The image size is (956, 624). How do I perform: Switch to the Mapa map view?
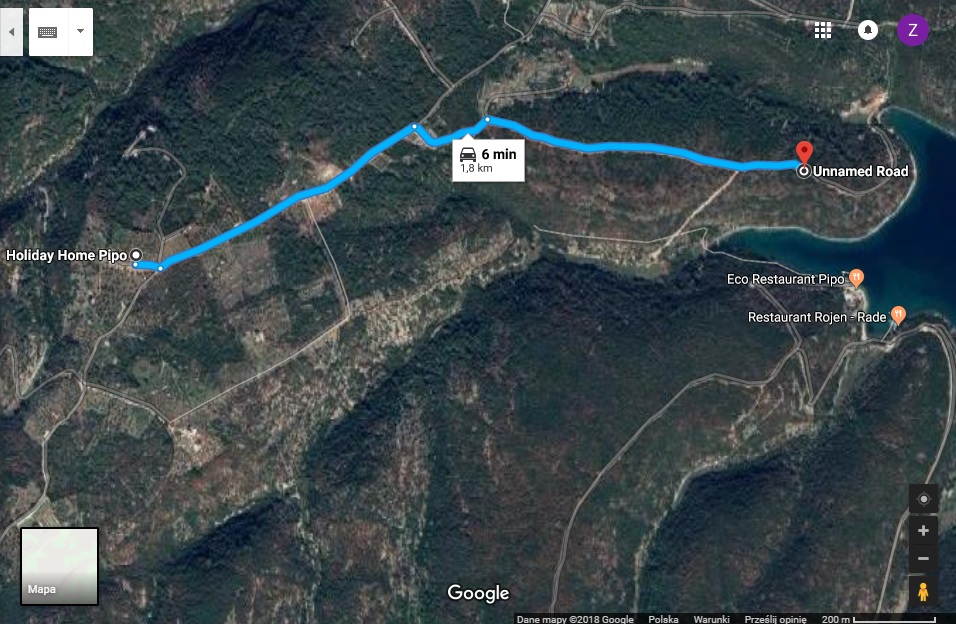tap(60, 566)
